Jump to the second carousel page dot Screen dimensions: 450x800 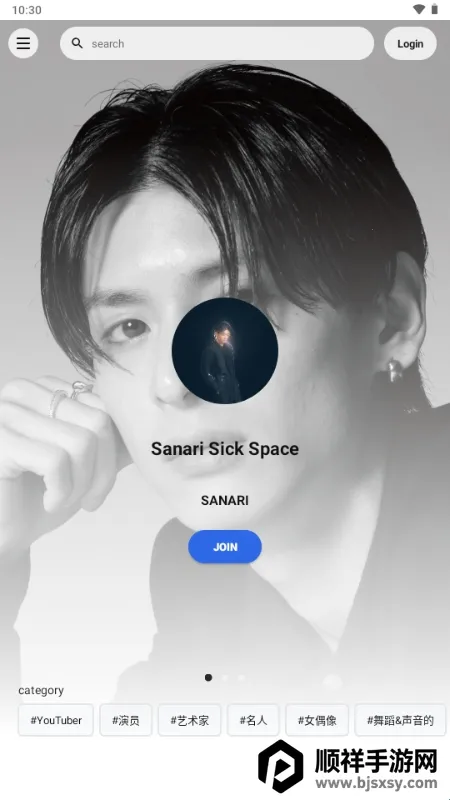[225, 678]
